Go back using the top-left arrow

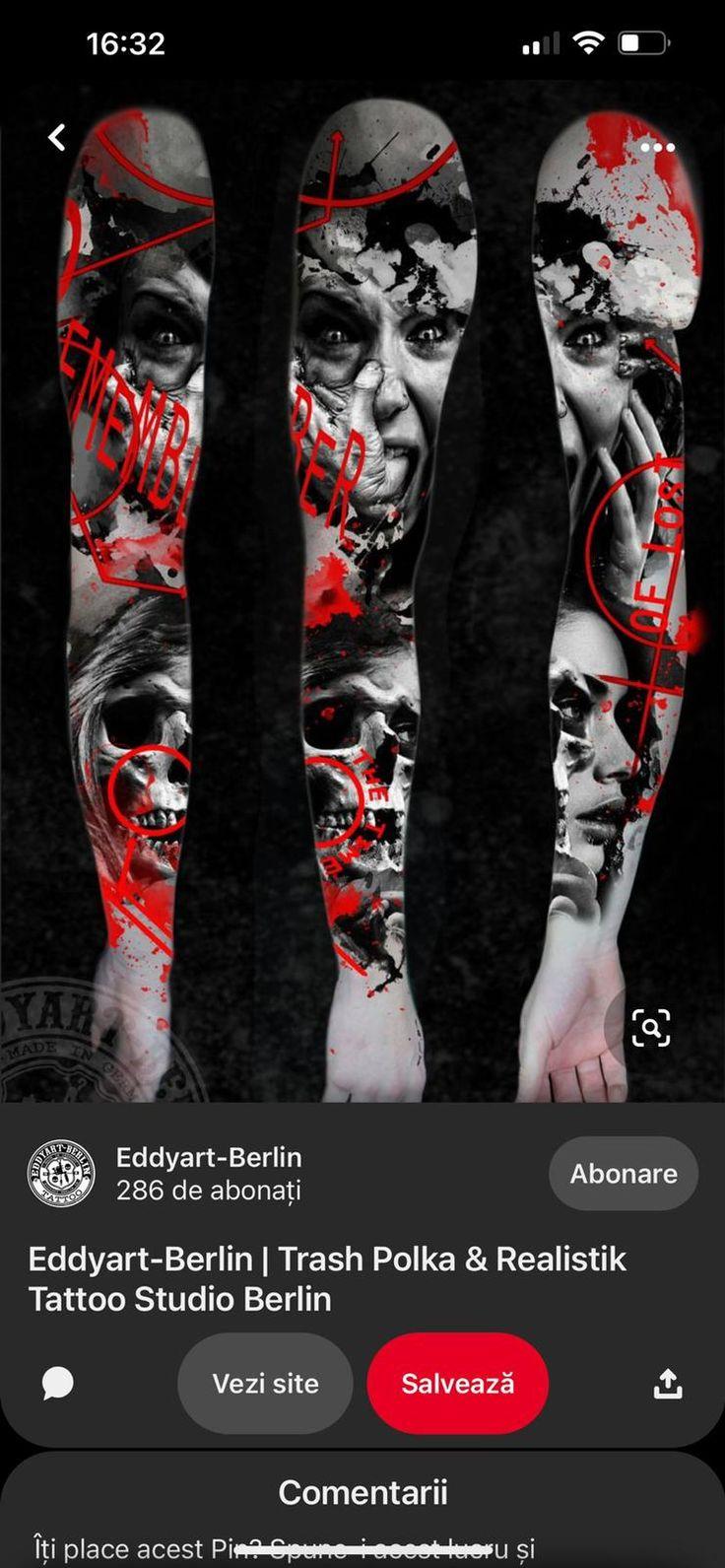[57, 137]
